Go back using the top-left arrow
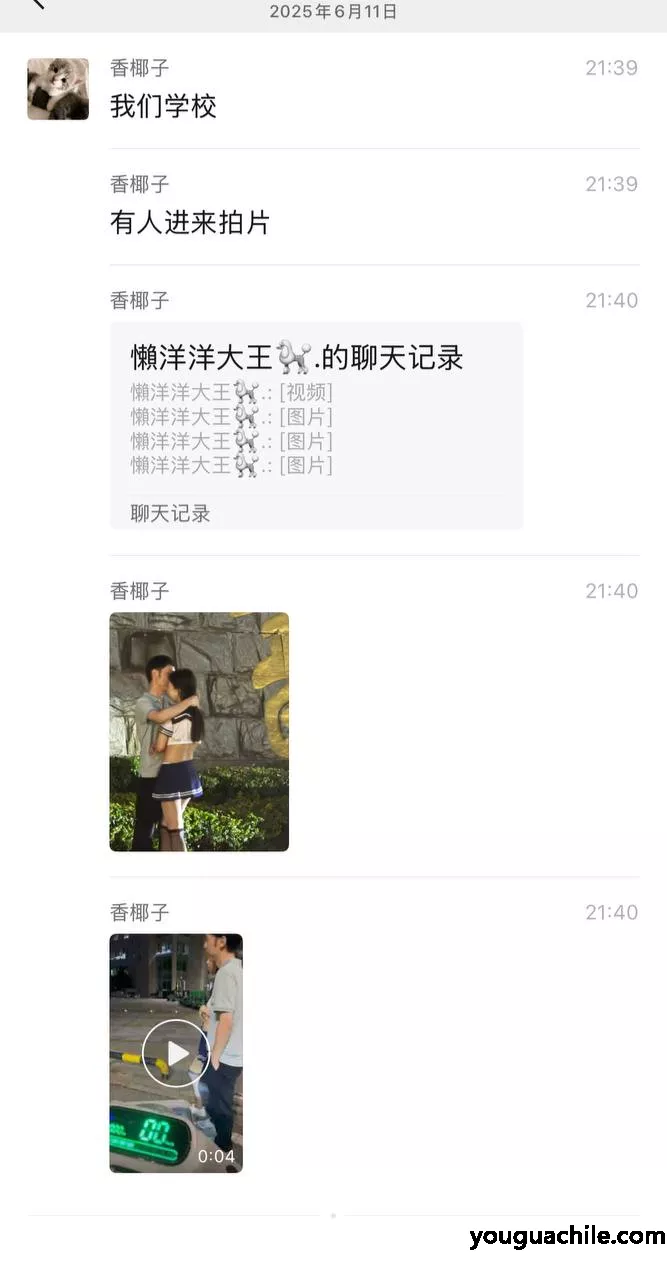The image size is (667, 1280). click(37, 4)
